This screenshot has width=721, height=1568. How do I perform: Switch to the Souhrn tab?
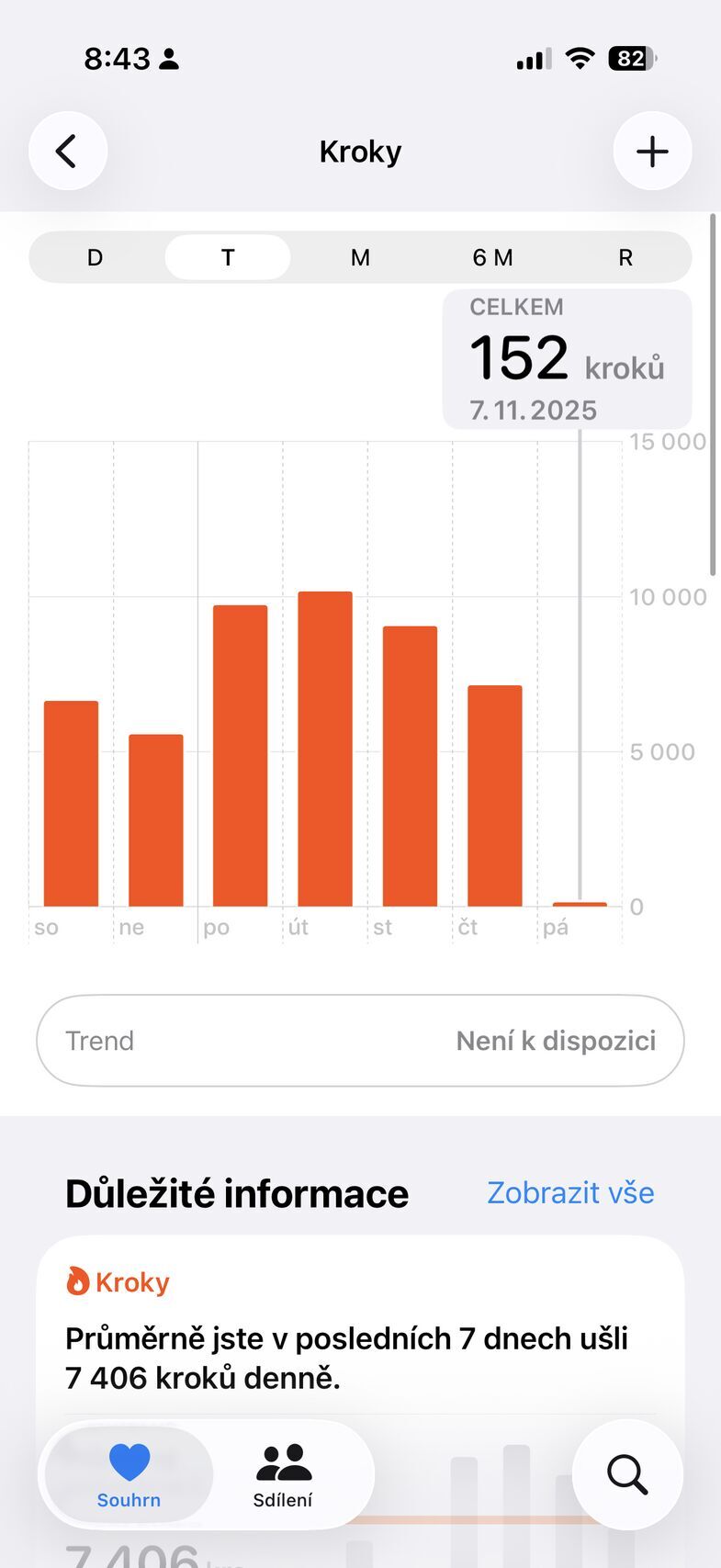coord(129,1474)
